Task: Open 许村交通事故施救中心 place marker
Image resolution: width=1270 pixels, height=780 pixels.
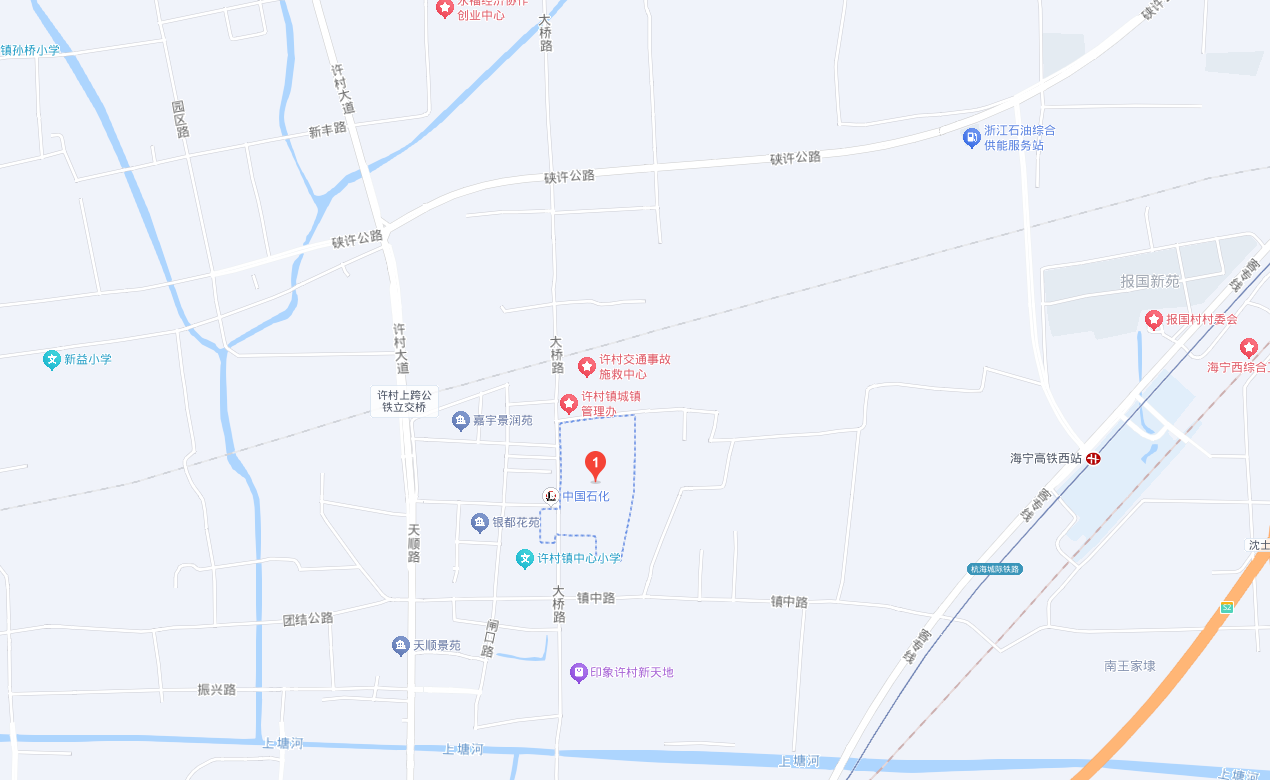Action: tap(587, 367)
